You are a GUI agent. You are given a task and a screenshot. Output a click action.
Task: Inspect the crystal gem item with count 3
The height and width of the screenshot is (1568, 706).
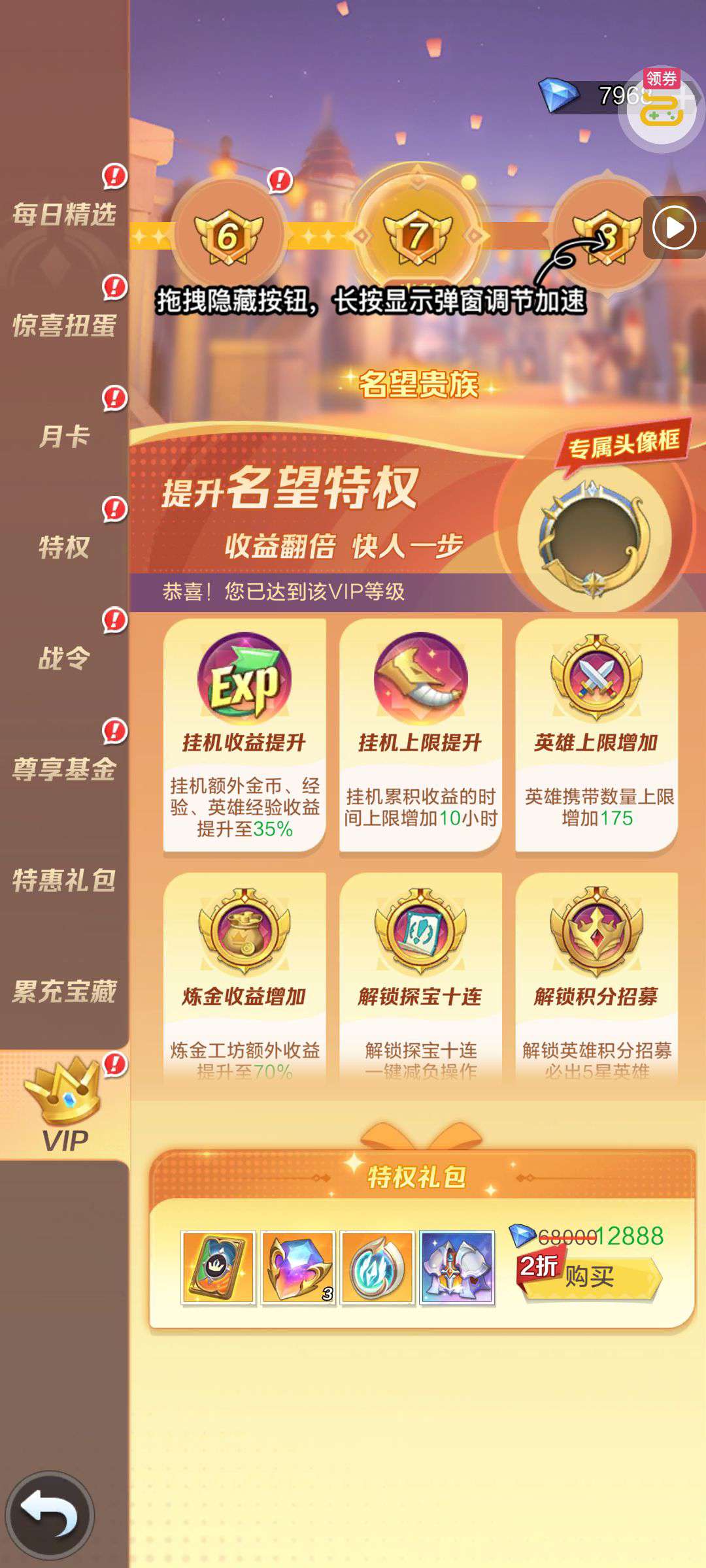[x=298, y=1267]
